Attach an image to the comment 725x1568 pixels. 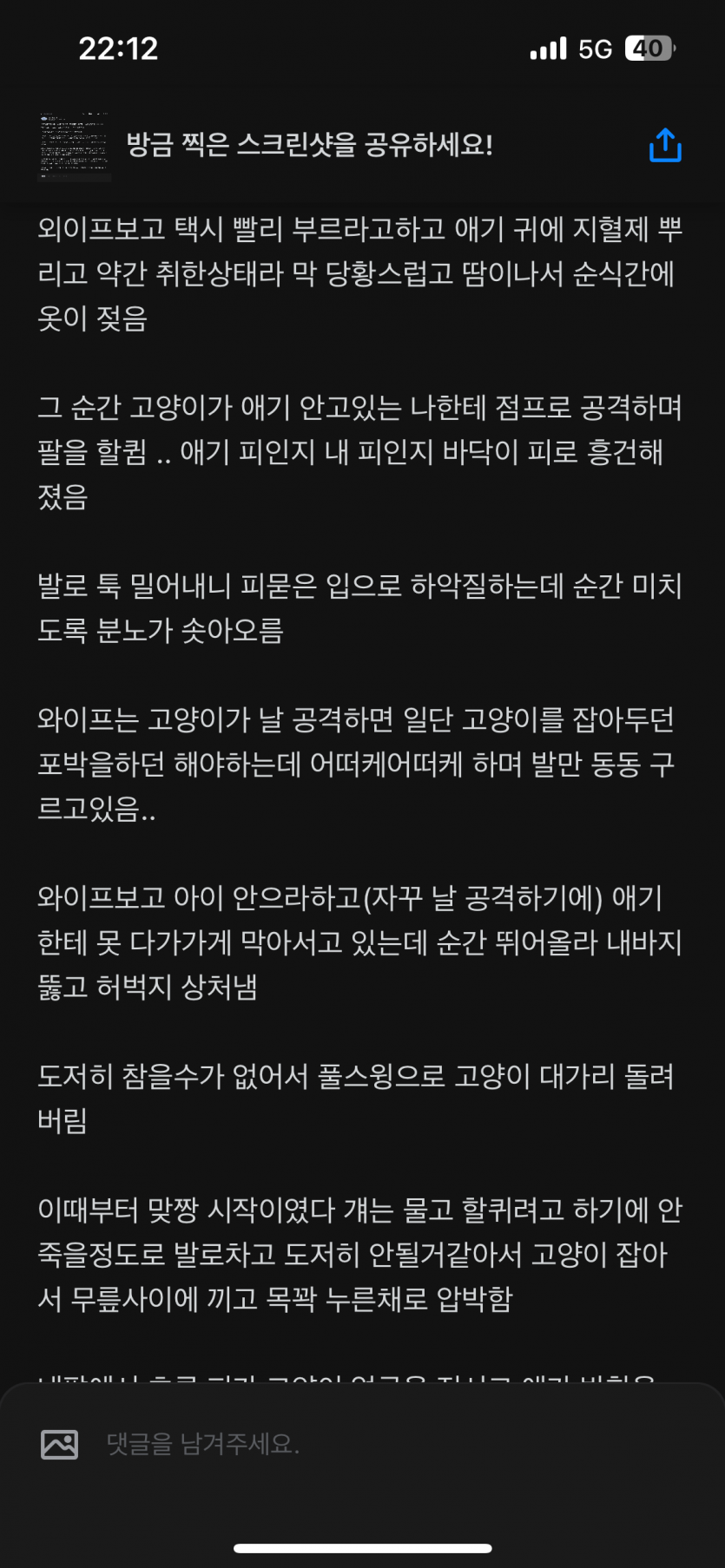click(x=60, y=1444)
